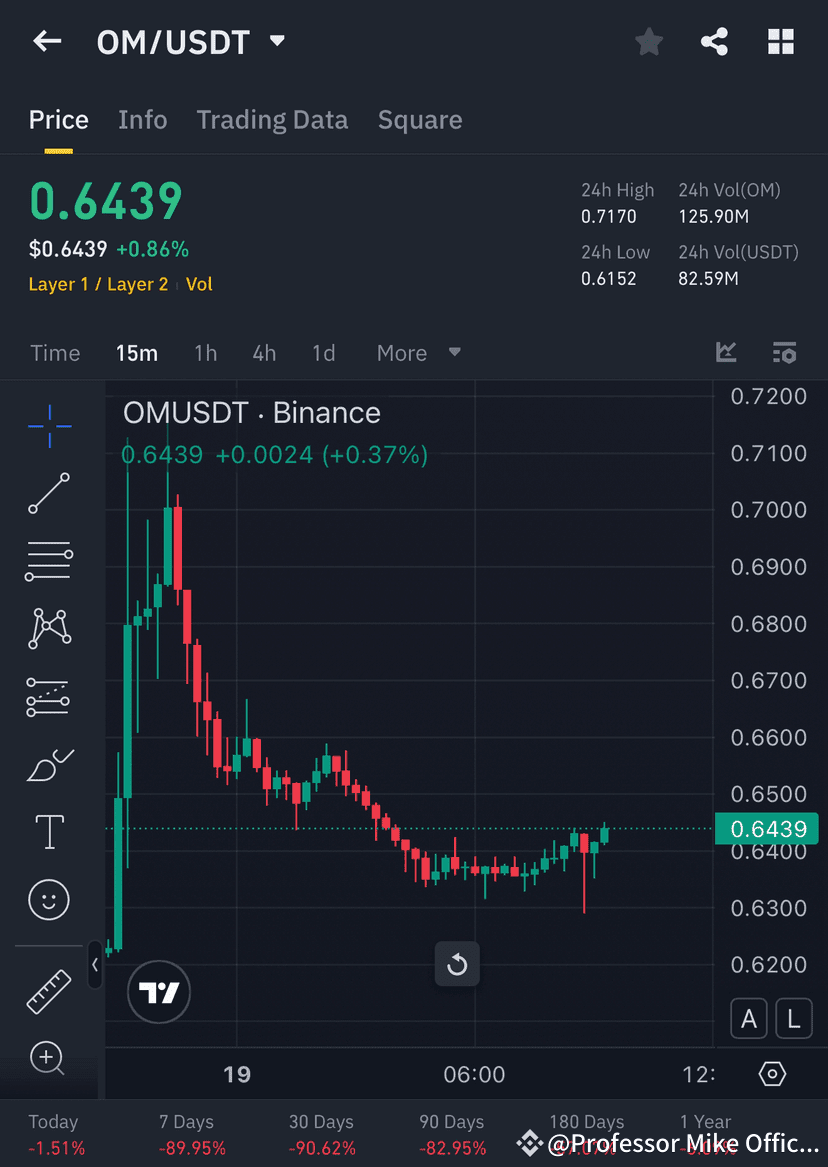Select the XABCD pattern tool
This screenshot has height=1167, width=828.
[x=49, y=628]
